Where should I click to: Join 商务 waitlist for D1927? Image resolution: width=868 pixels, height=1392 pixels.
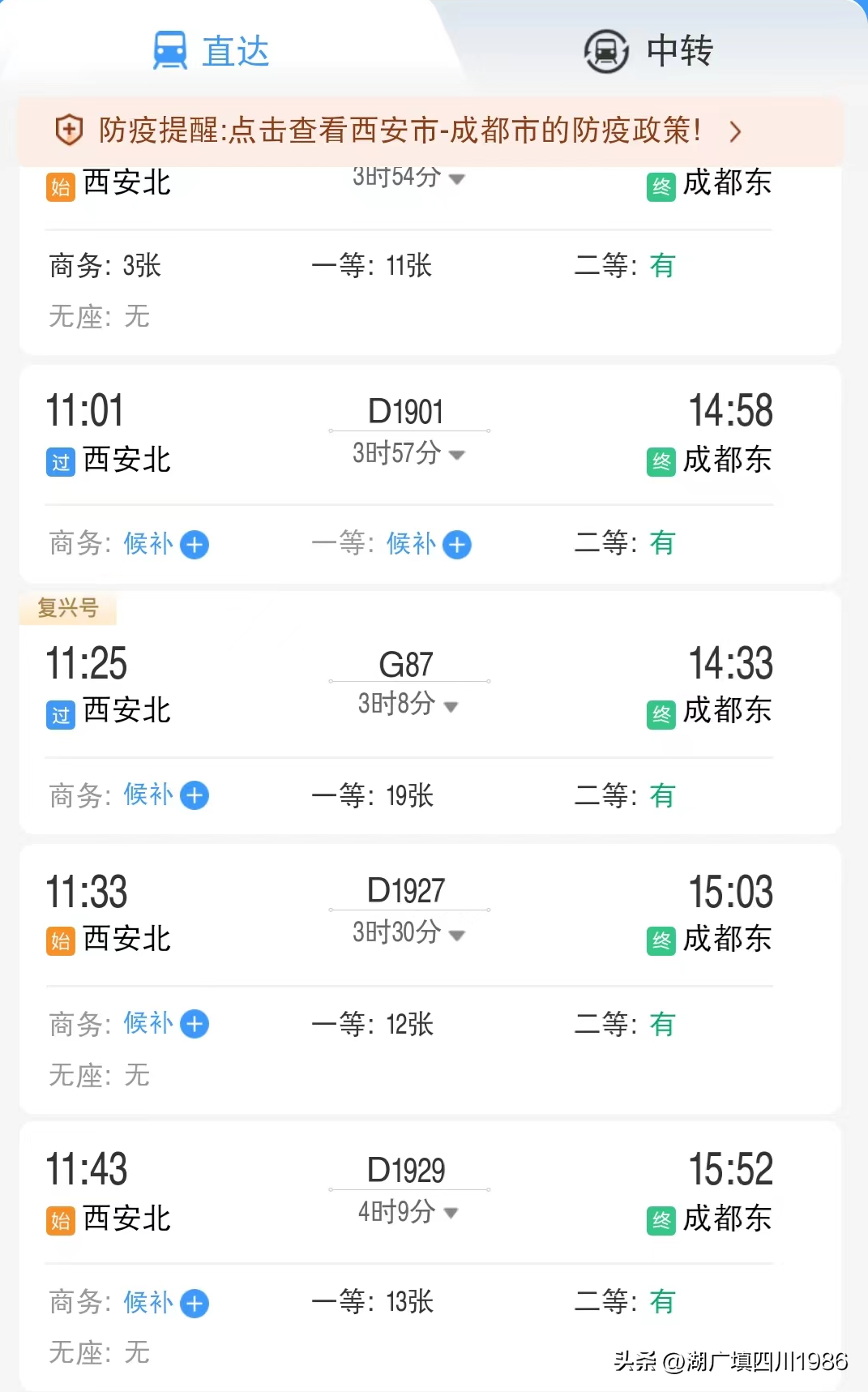195,1025
